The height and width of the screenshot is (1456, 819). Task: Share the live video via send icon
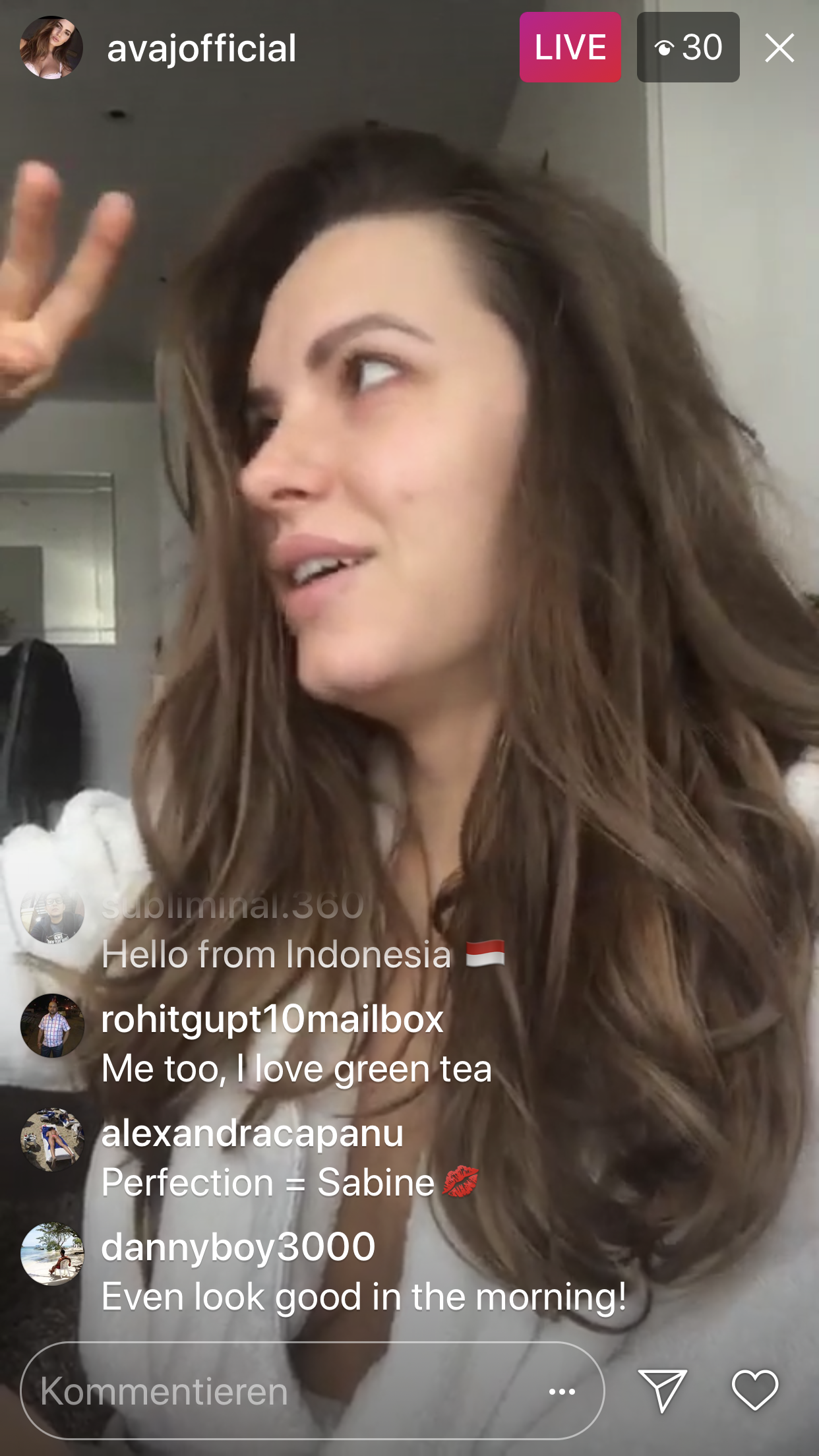click(662, 1390)
